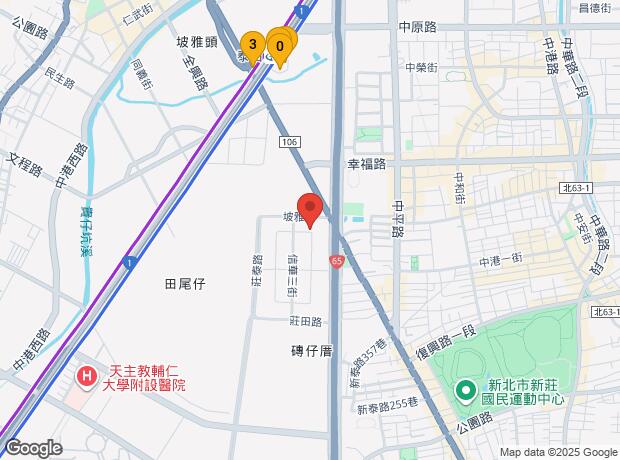Select the yellow marker numbered 0
Image resolution: width=620 pixels, height=460 pixels.
(280, 49)
